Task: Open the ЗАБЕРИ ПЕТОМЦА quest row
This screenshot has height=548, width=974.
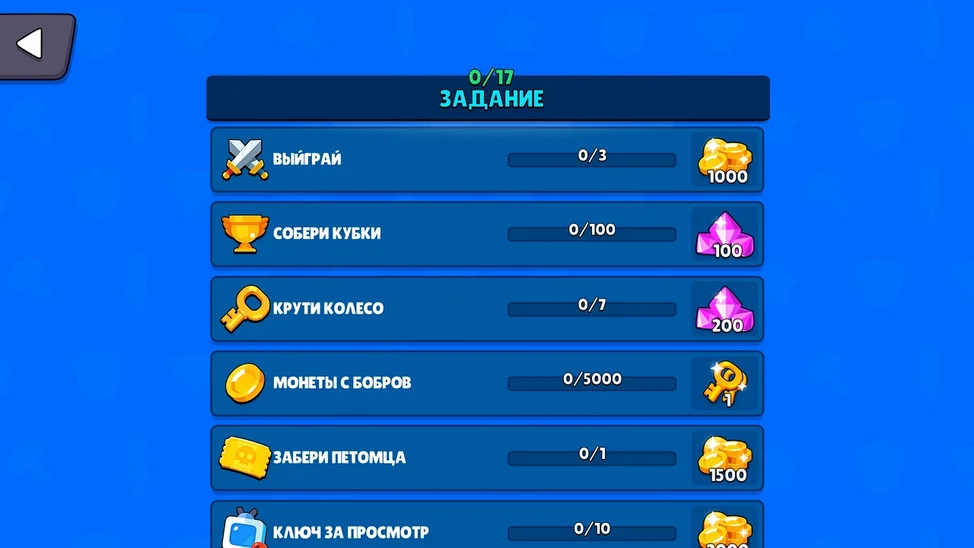Action: (x=486, y=458)
